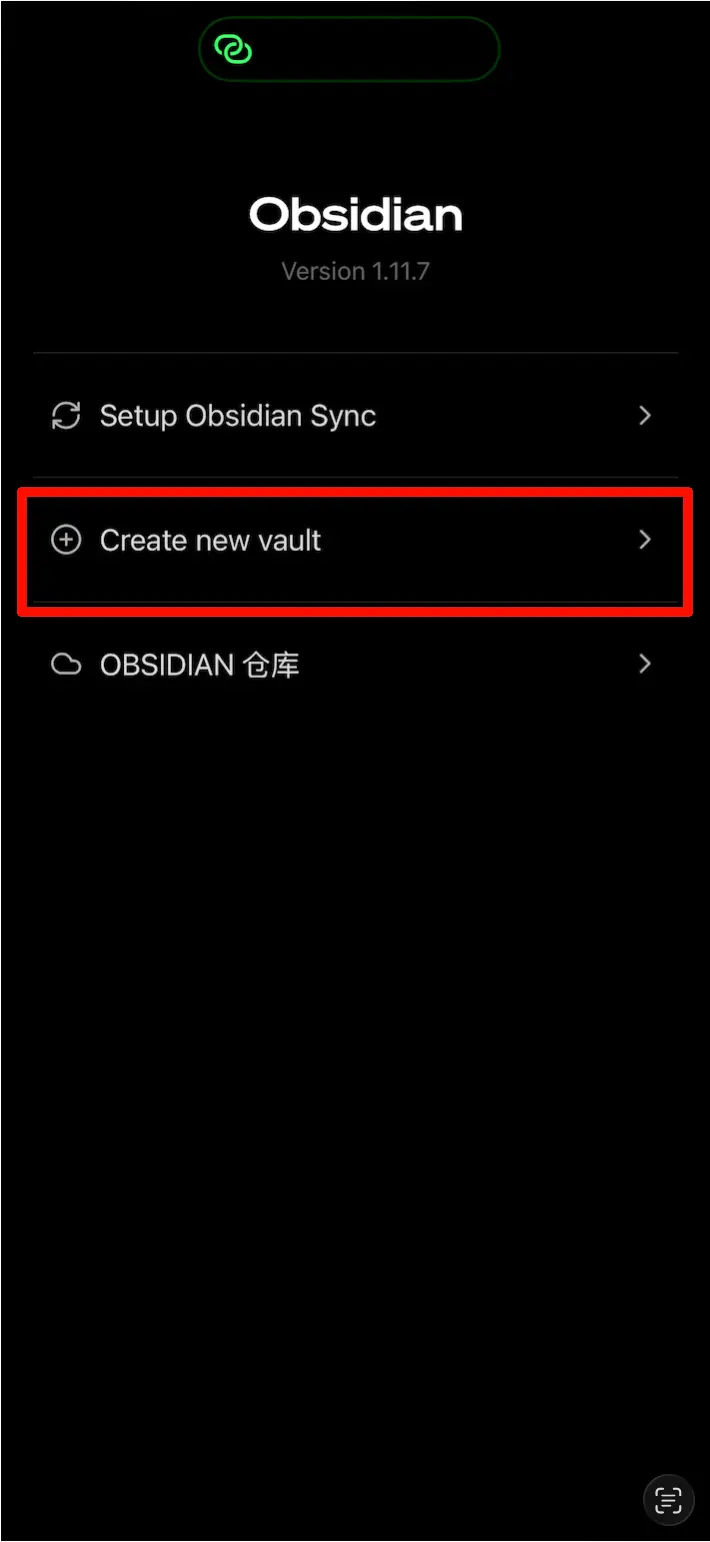This screenshot has width=710, height=1542.
Task: Create a new vault
Action: pyautogui.click(x=354, y=541)
